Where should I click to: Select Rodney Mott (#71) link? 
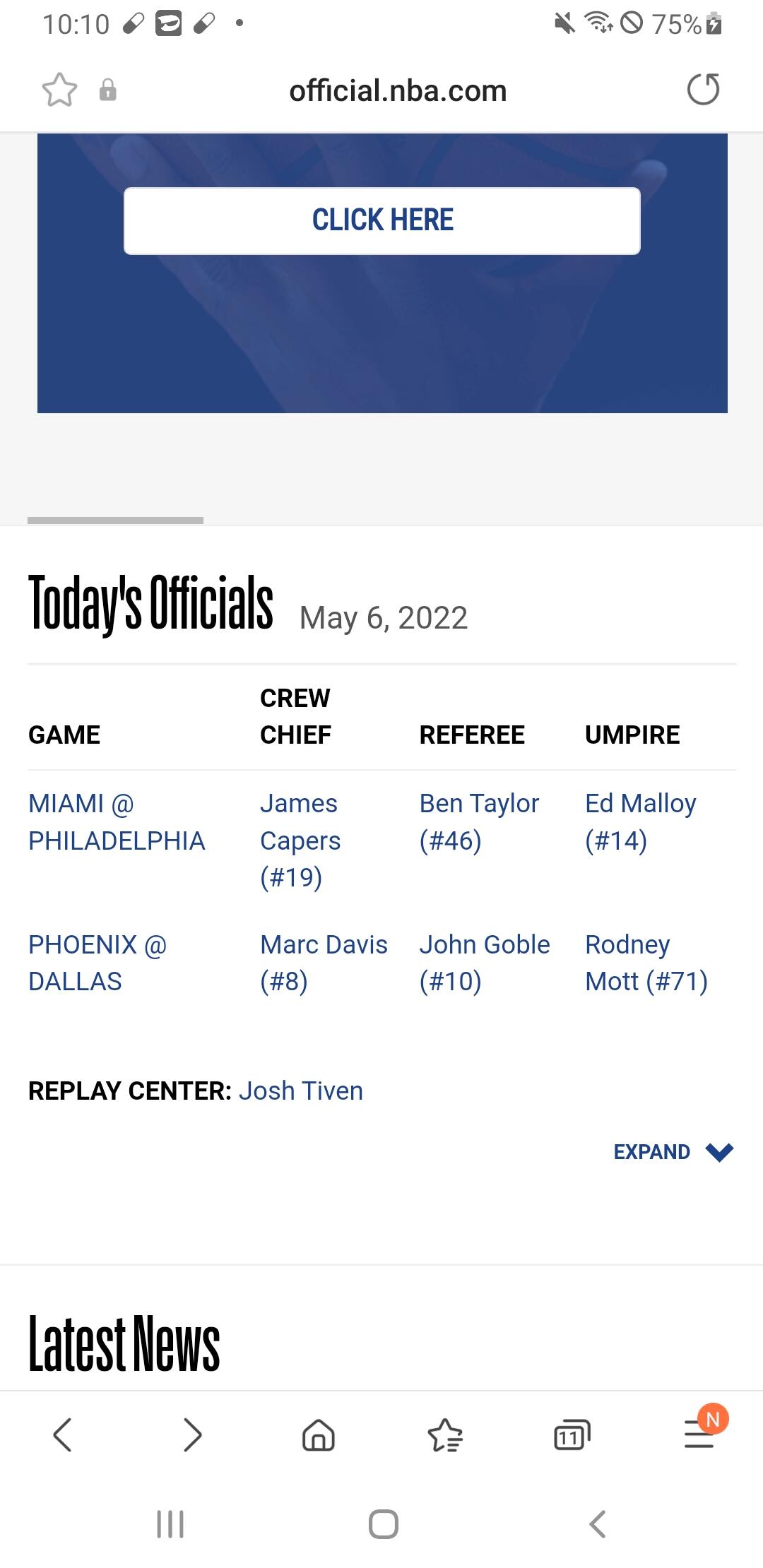(646, 963)
